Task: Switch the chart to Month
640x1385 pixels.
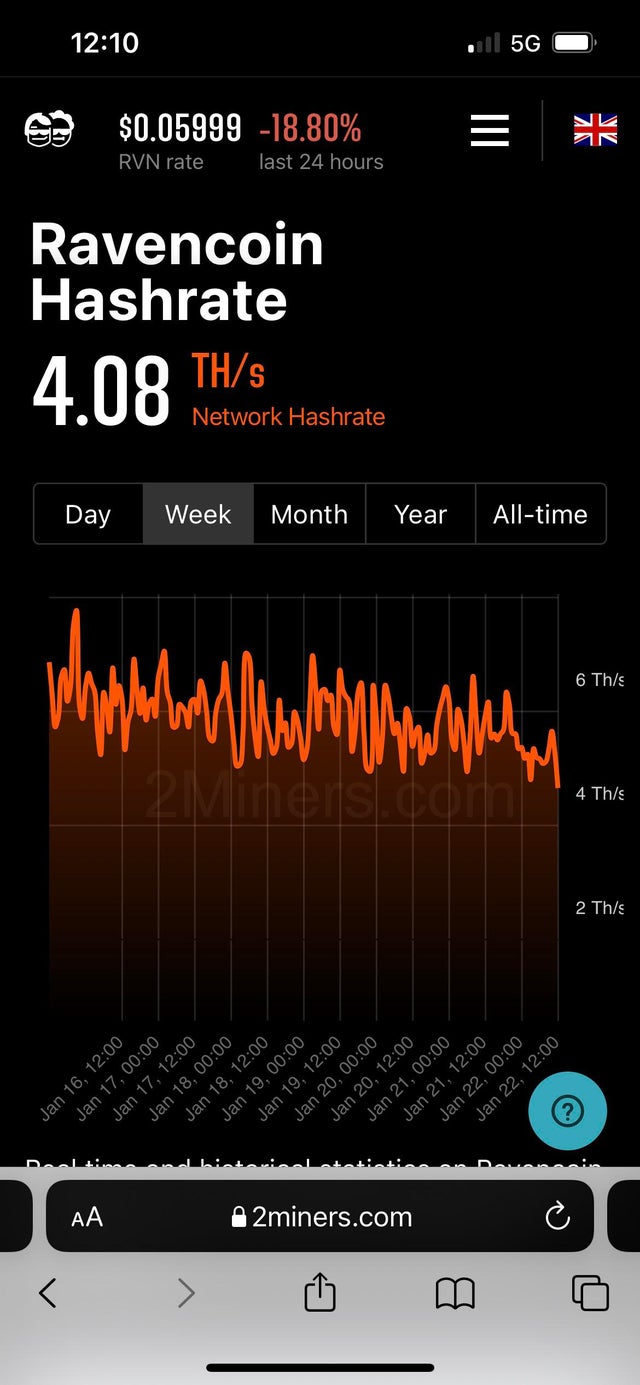Action: pyautogui.click(x=310, y=514)
